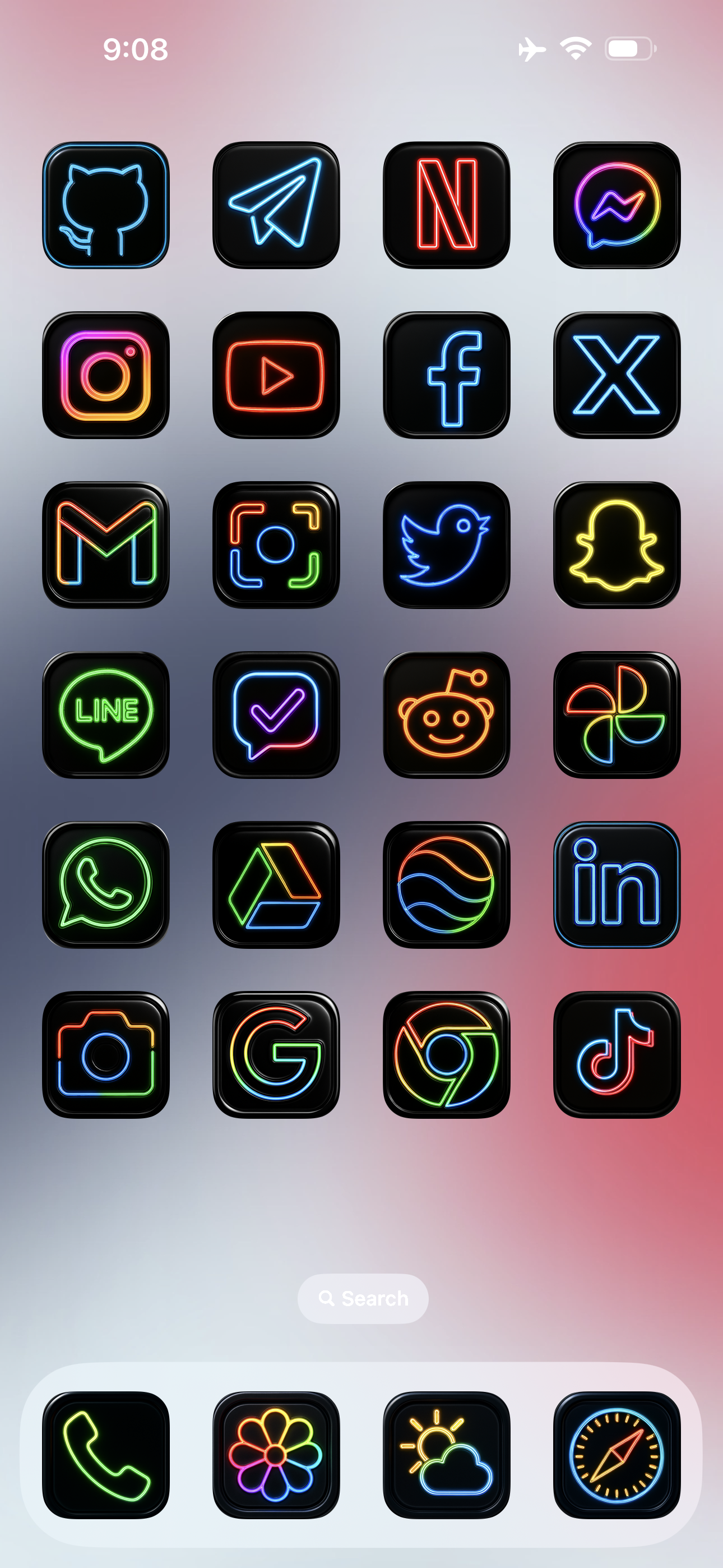Open the Messenger app

(x=617, y=205)
